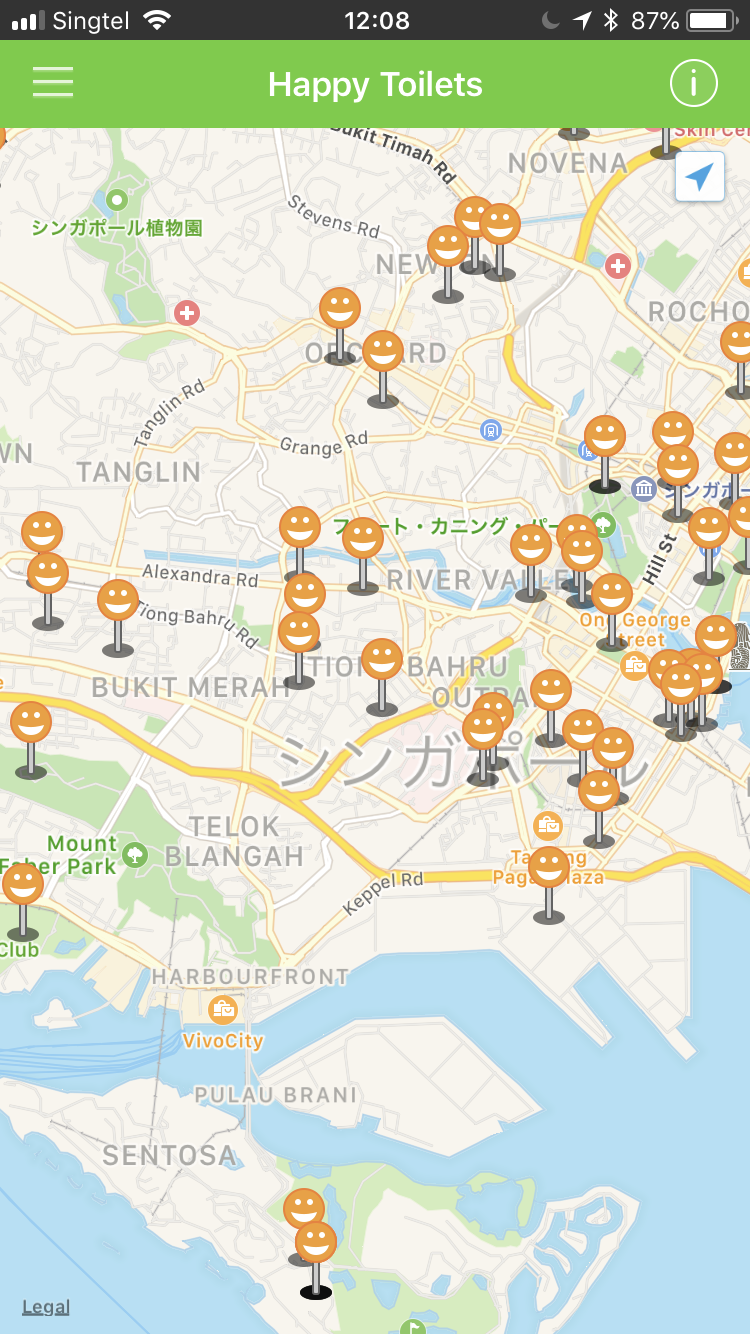The image size is (750, 1334).
Task: Select the smiley pin beside Keppel Rd
Action: coord(549,884)
